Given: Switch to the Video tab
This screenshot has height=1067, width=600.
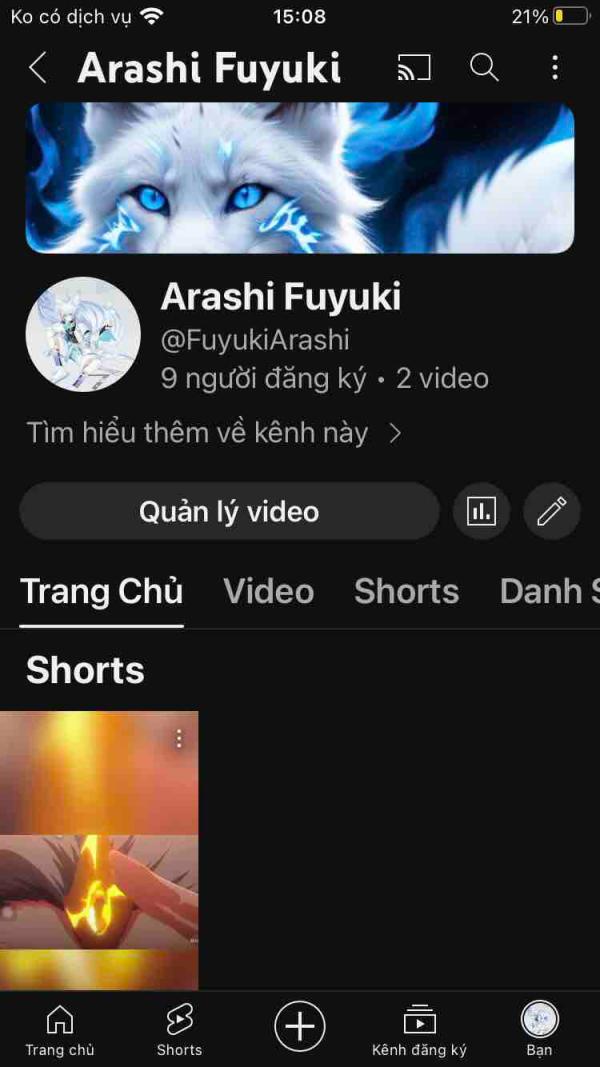Looking at the screenshot, I should point(268,591).
